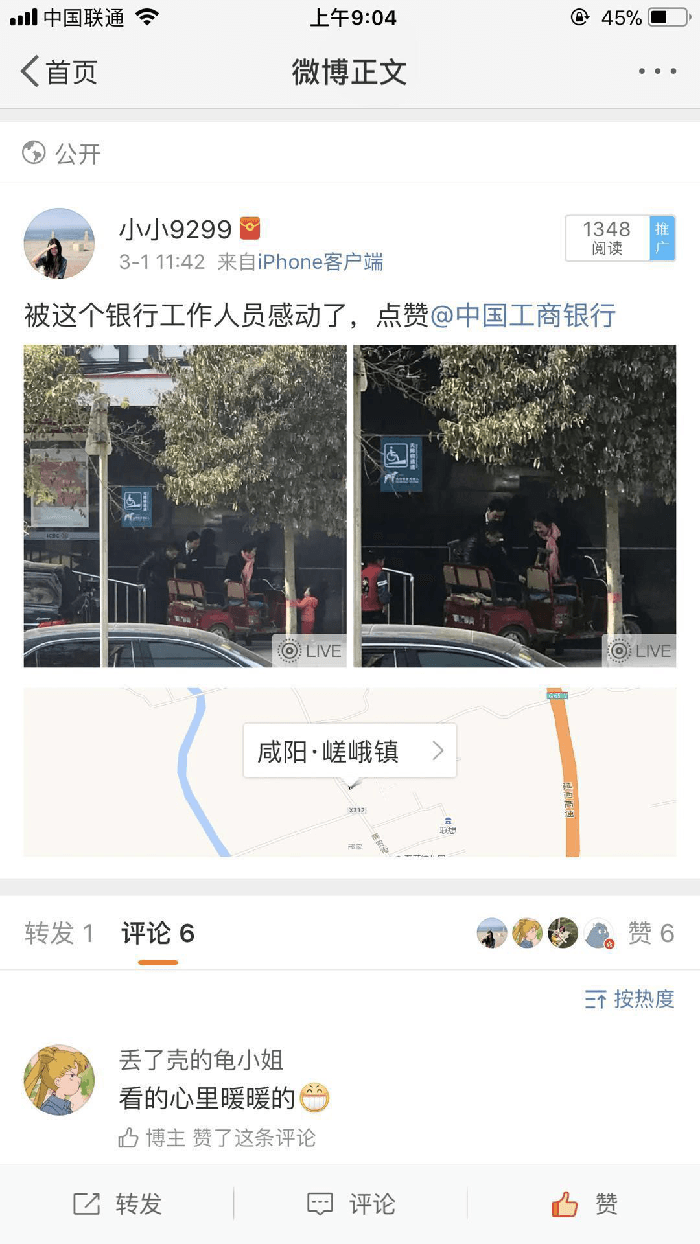The height and width of the screenshot is (1244, 700).
Task: Open the three-dot overflow menu
Action: [x=657, y=72]
